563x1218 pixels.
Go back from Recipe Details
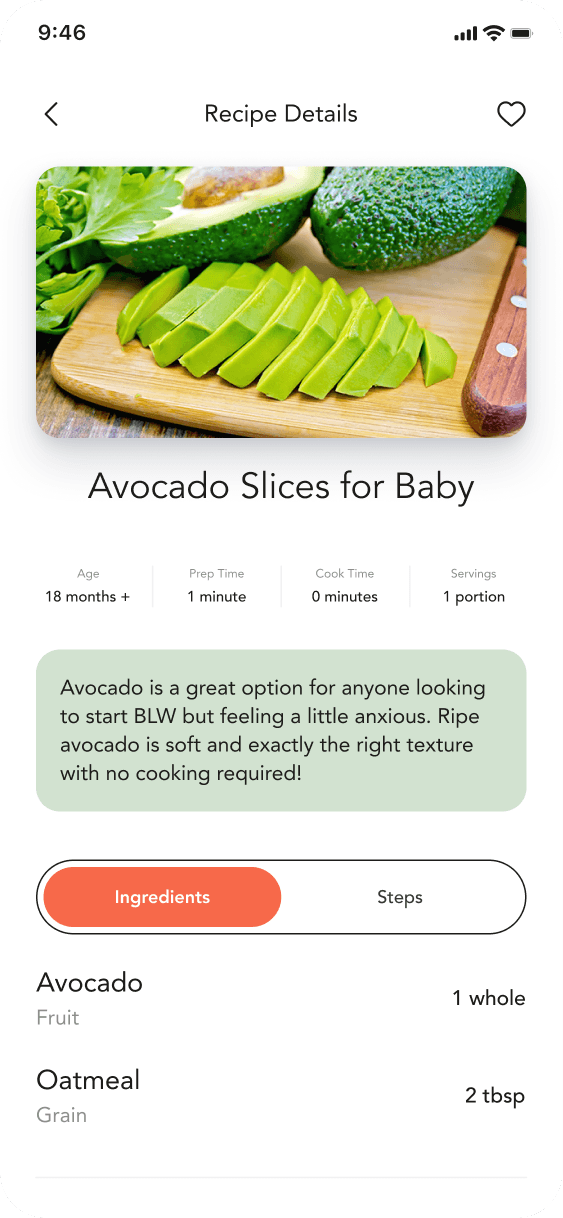click(52, 114)
